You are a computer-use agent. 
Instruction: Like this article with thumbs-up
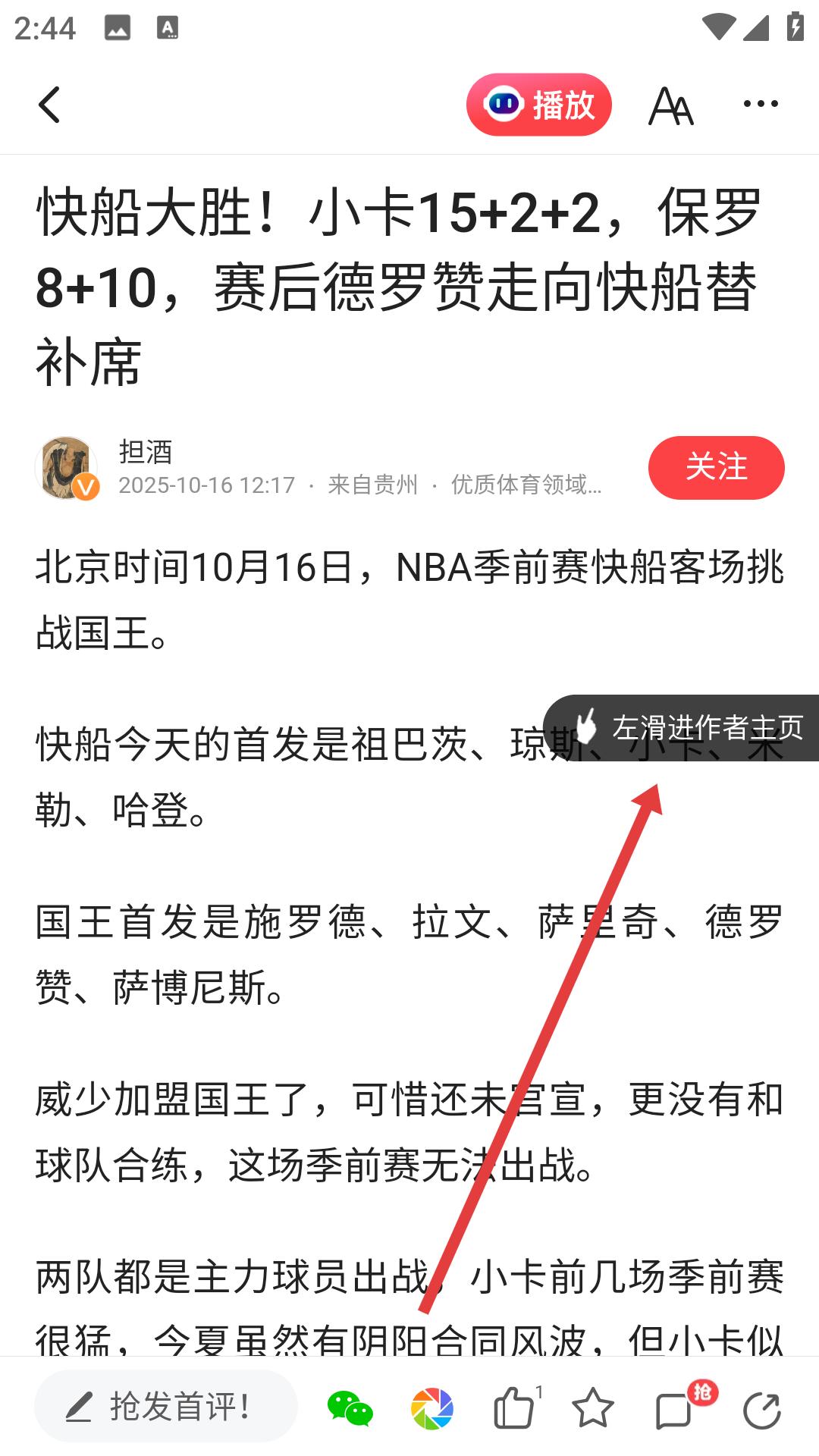click(x=513, y=1409)
